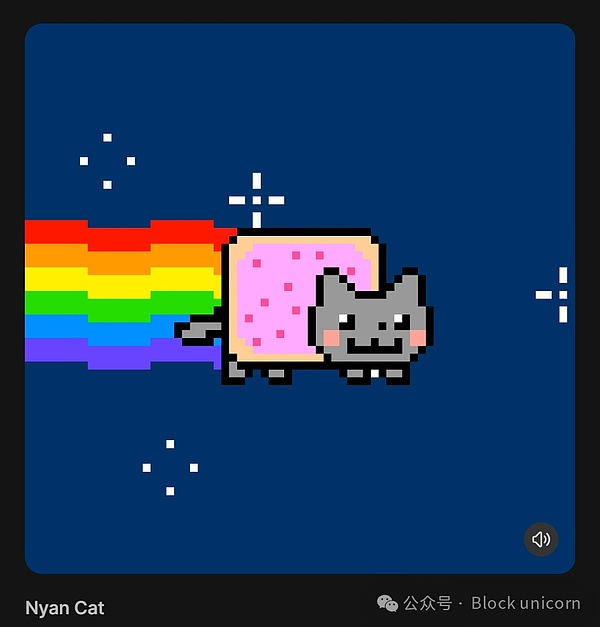Toggle sound on the Nyan Cat media

(x=541, y=540)
